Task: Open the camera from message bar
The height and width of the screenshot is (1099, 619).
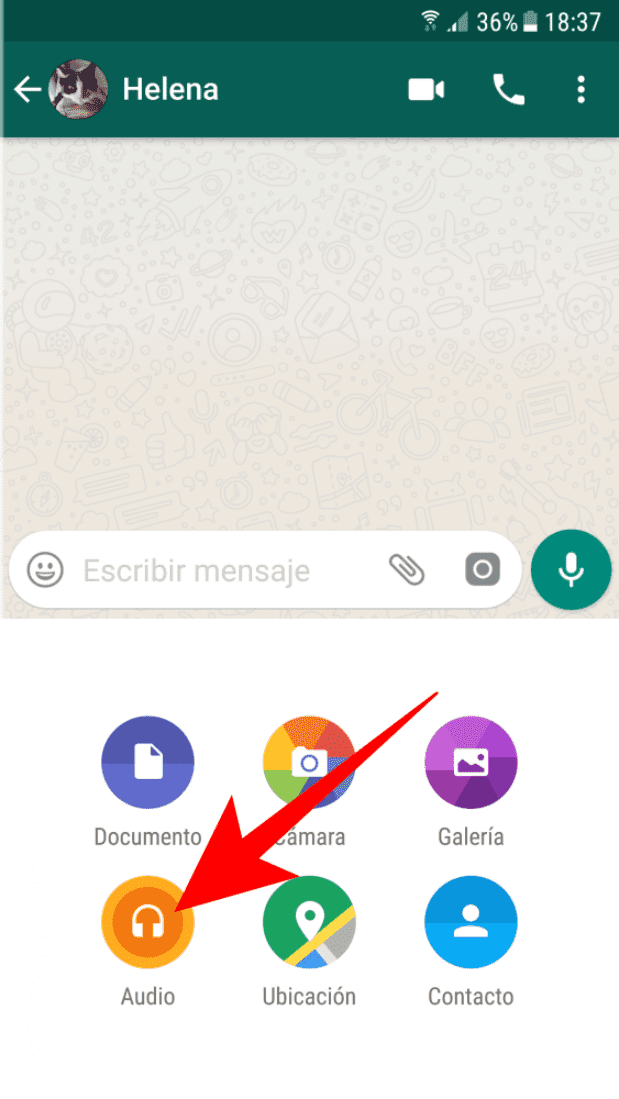Action: [482, 570]
